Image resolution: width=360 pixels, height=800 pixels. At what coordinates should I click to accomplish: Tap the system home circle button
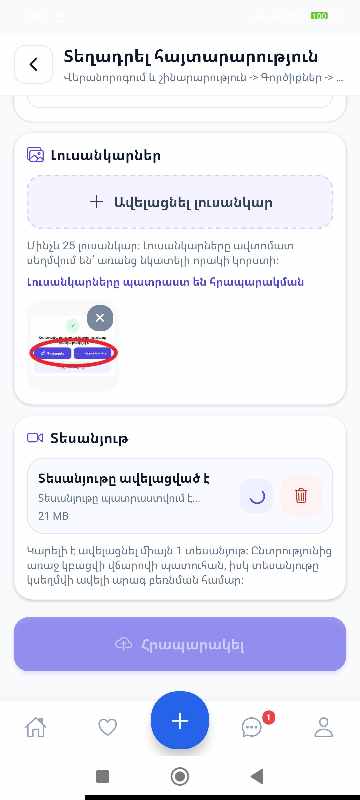(x=179, y=777)
